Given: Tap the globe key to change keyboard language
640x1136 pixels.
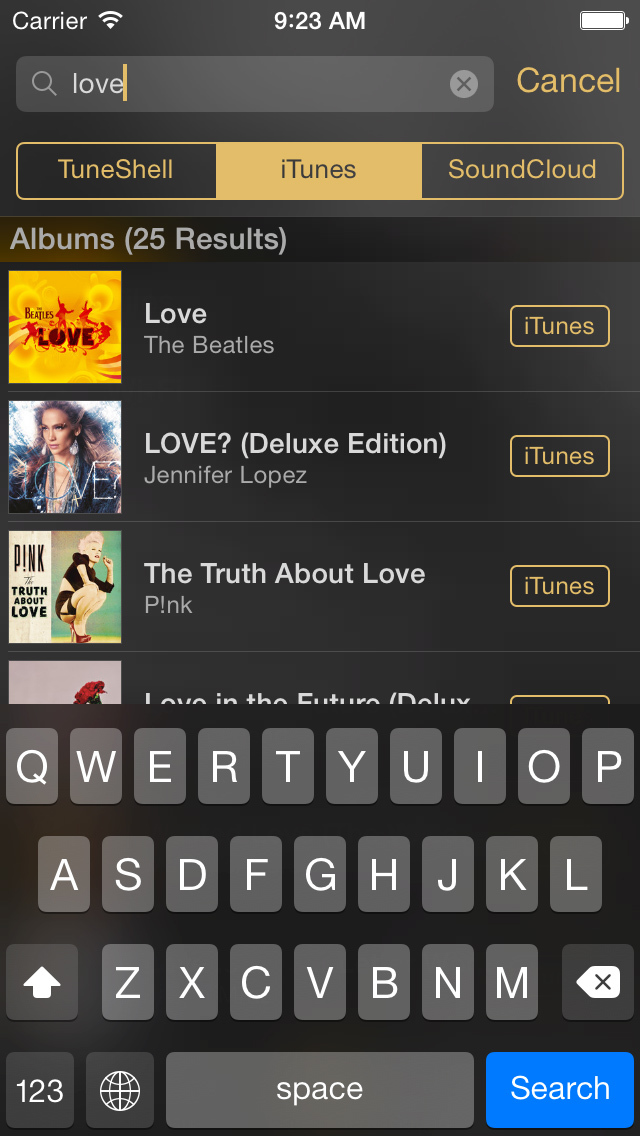Looking at the screenshot, I should [120, 1089].
